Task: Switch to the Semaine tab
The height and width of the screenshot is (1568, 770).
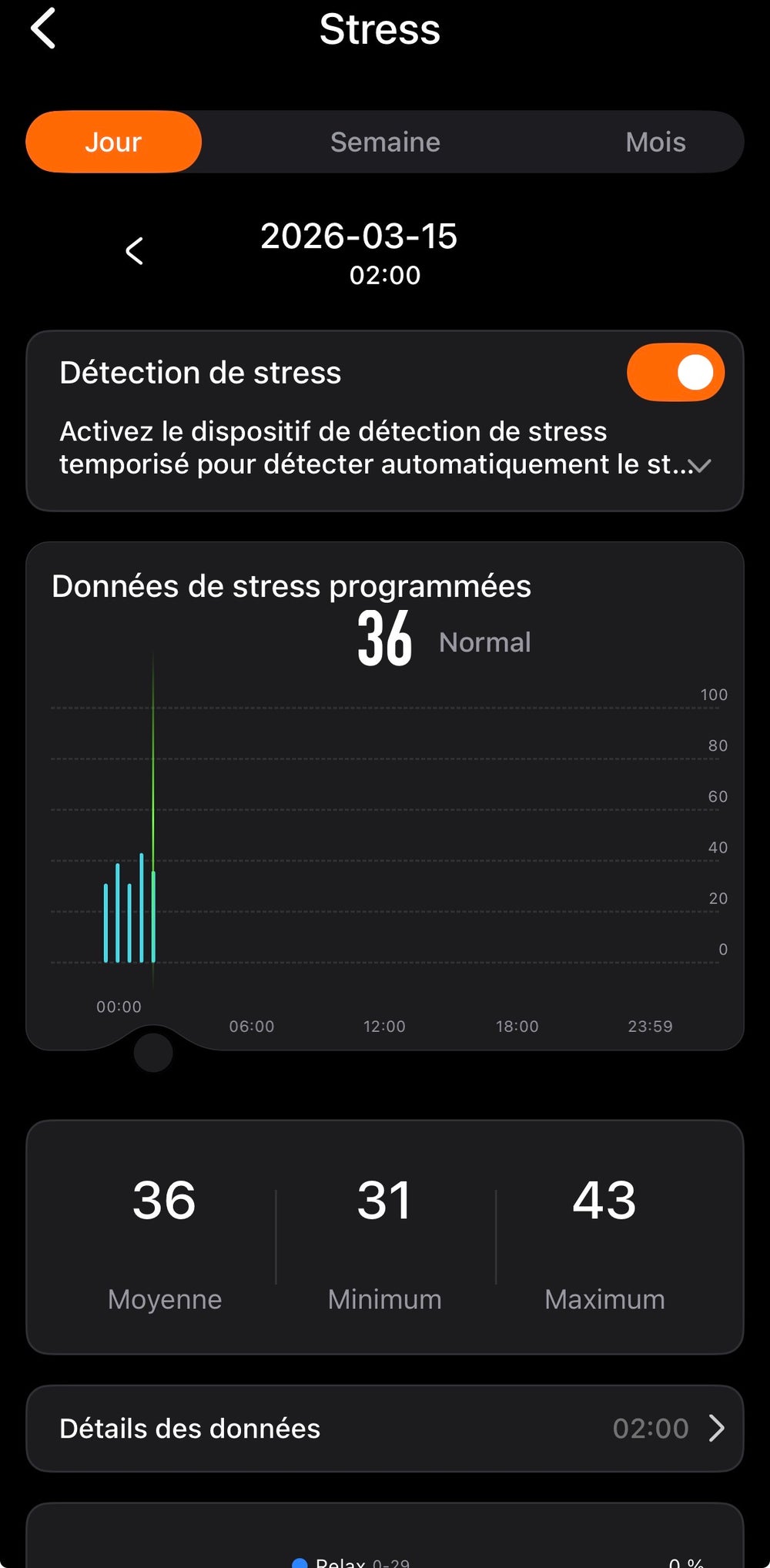Action: coord(385,142)
